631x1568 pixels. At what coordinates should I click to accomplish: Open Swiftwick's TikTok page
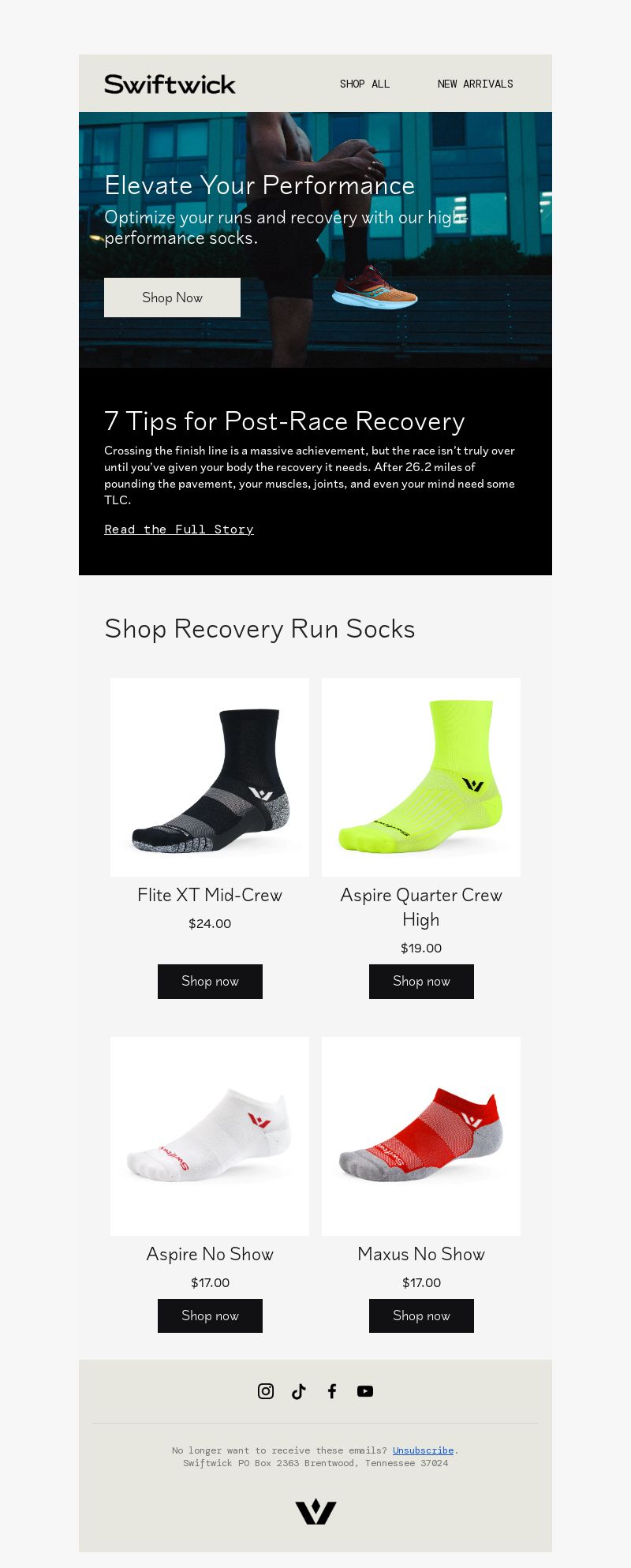(299, 1391)
